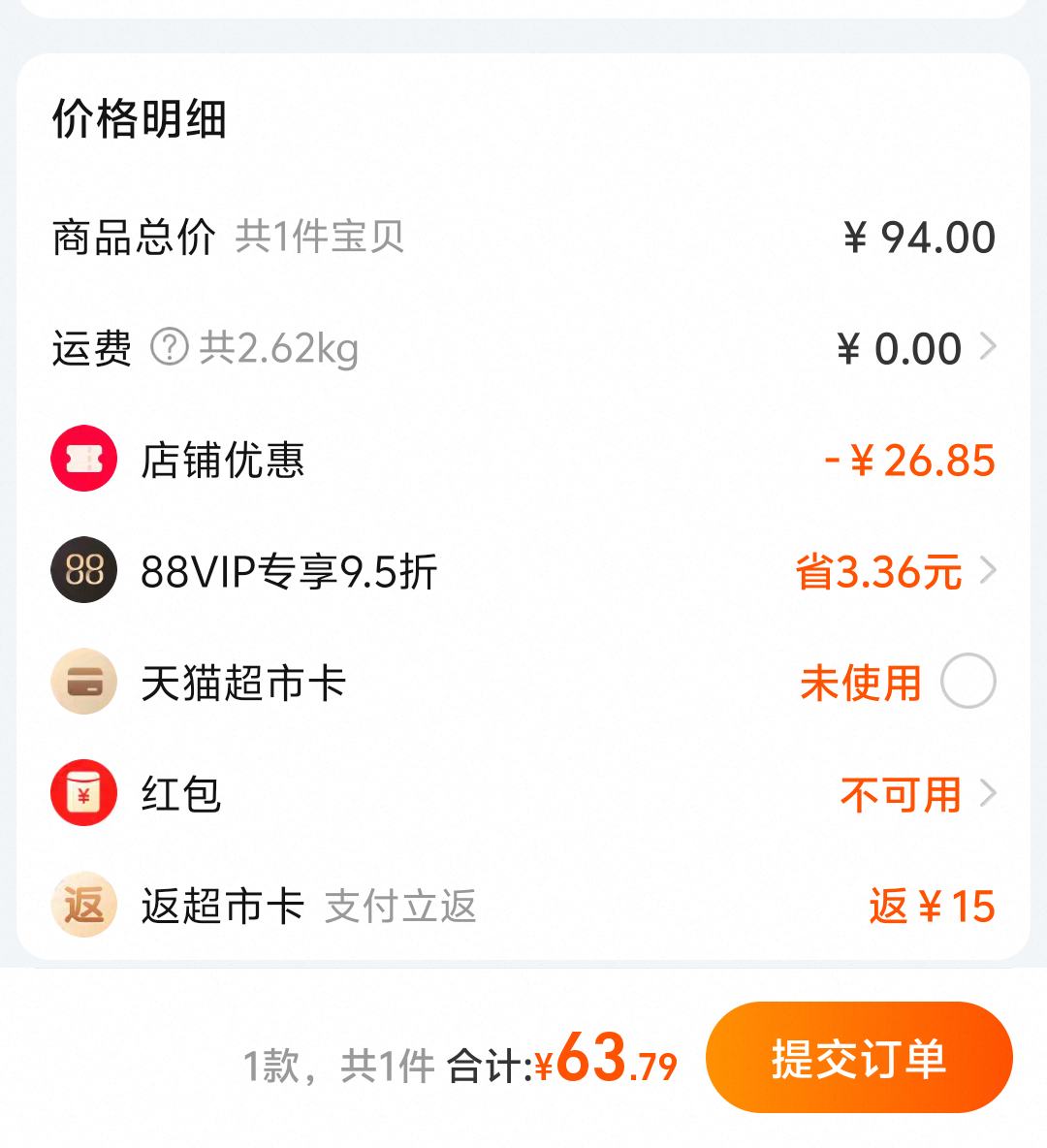1047x1148 pixels.
Task: Select the 88VIP badge icon
Action: pos(82,571)
